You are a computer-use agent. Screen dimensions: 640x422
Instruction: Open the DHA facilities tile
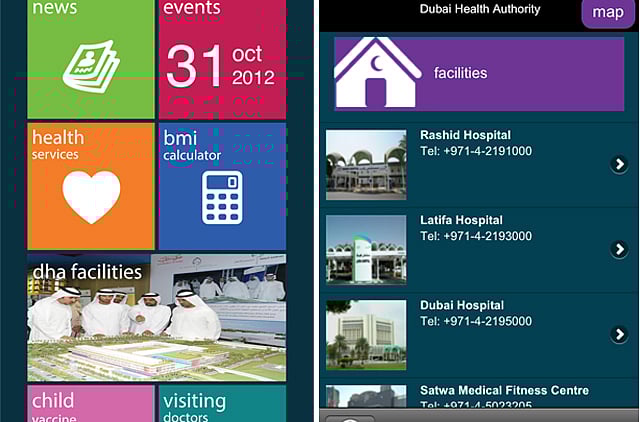(157, 316)
